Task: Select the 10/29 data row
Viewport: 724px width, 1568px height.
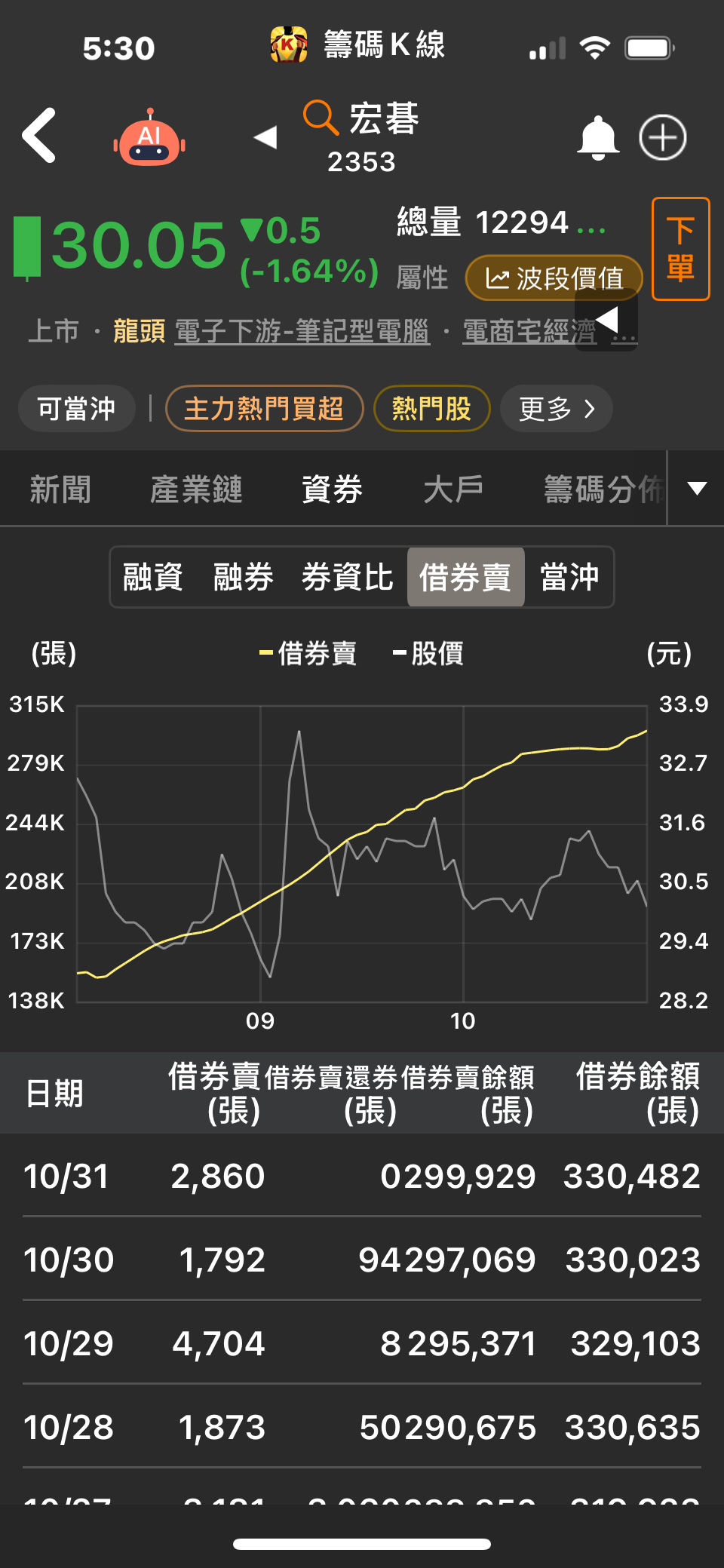Action: (362, 1343)
